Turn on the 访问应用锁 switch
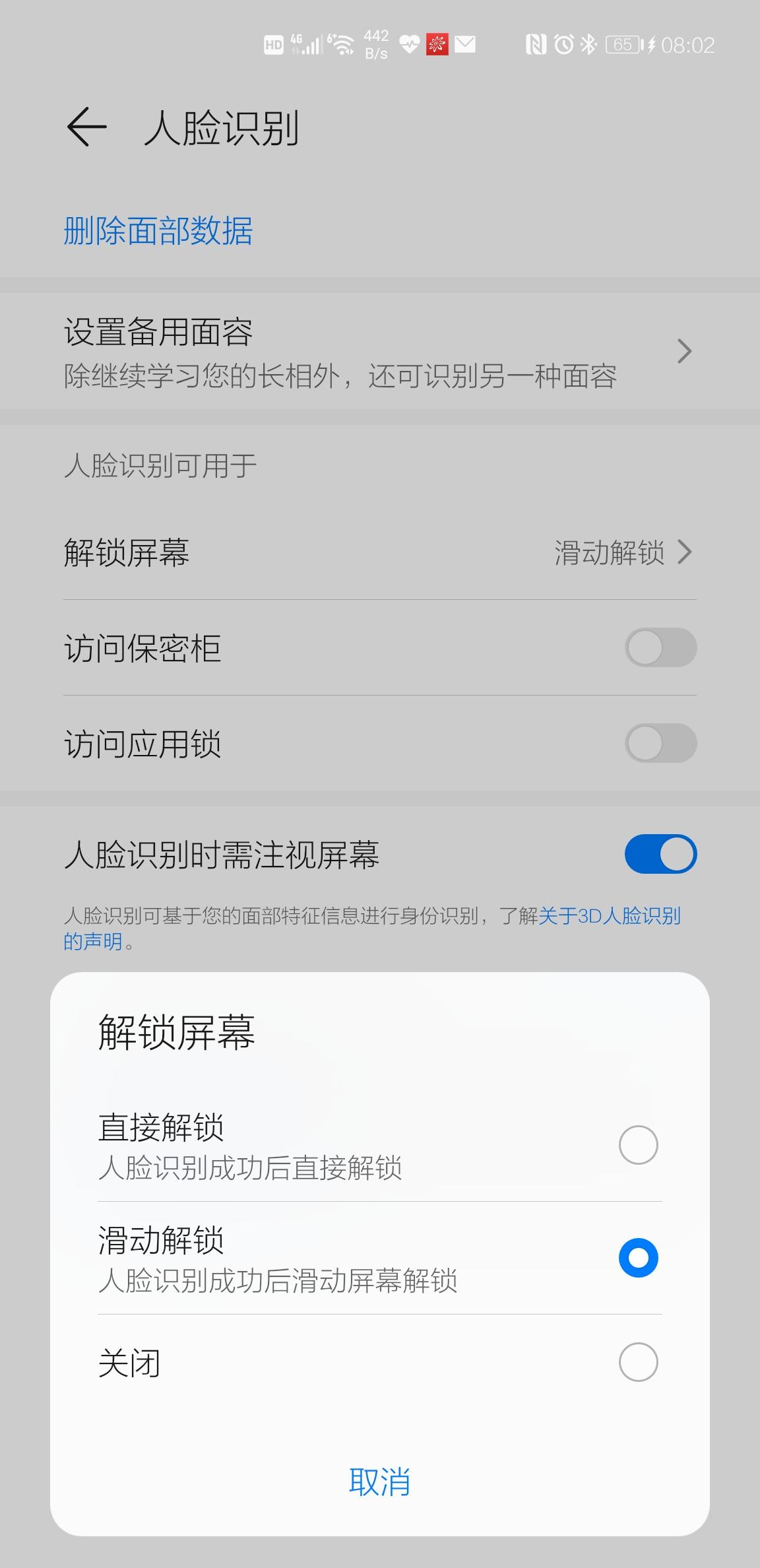760x1568 pixels. pyautogui.click(x=661, y=744)
